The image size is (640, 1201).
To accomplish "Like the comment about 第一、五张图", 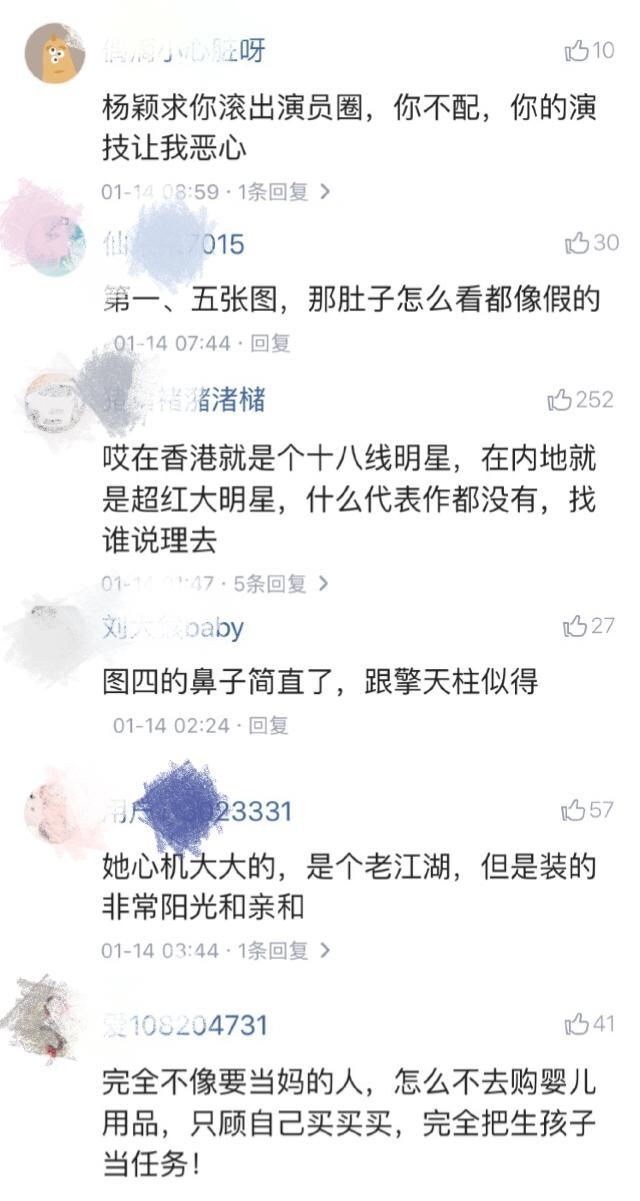I will point(577,243).
